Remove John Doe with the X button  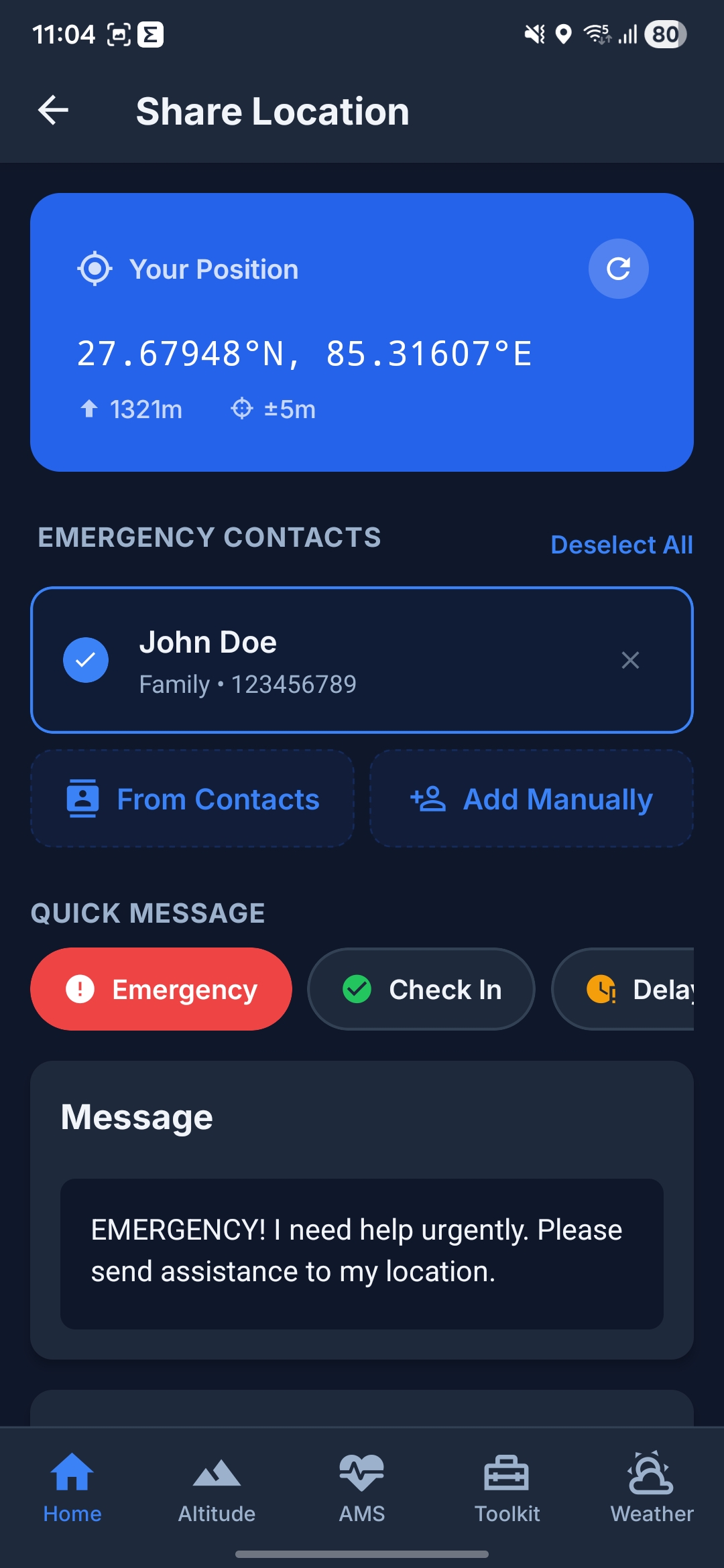(629, 660)
